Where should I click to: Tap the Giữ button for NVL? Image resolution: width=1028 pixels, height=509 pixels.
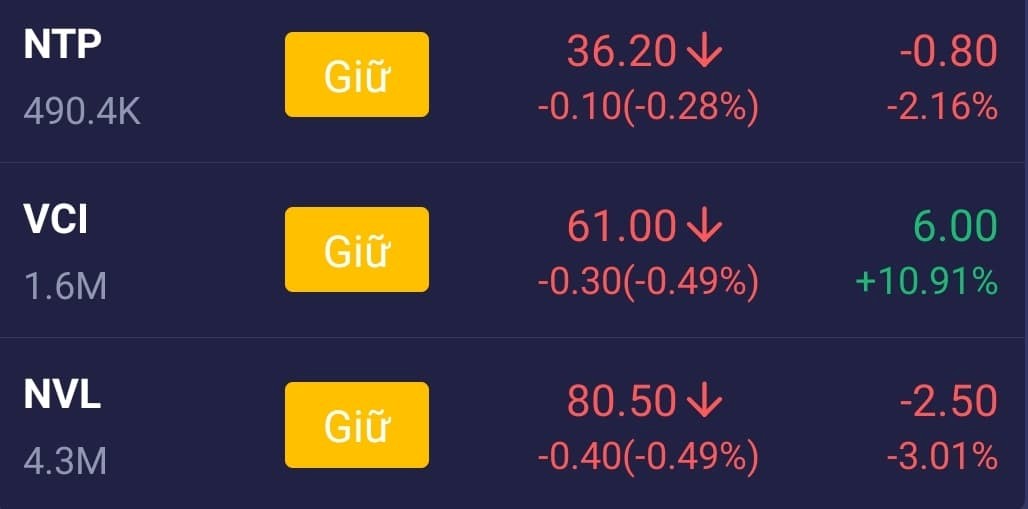pyautogui.click(x=356, y=425)
